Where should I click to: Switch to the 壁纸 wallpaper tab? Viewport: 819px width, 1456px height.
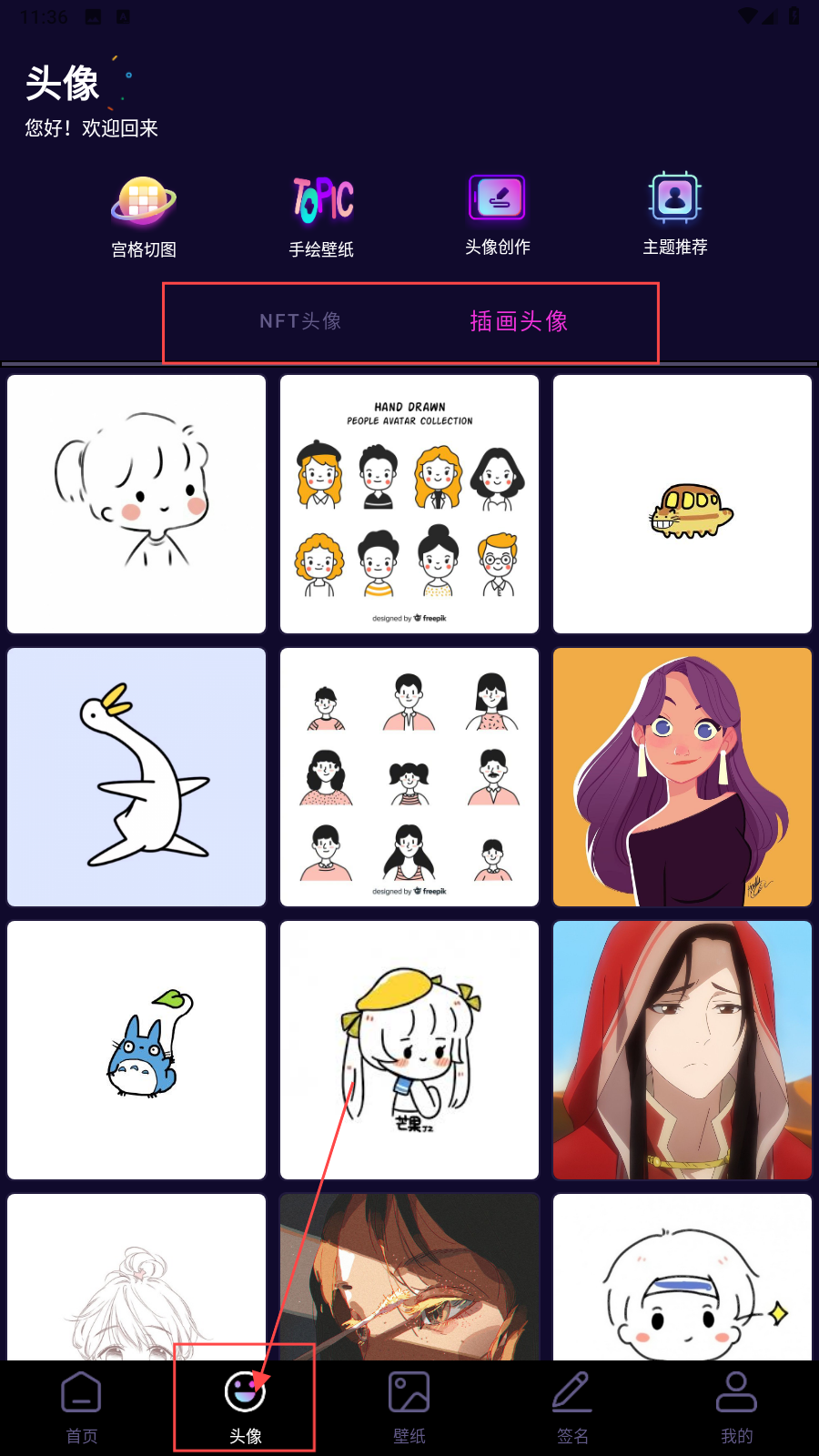pyautogui.click(x=409, y=1408)
